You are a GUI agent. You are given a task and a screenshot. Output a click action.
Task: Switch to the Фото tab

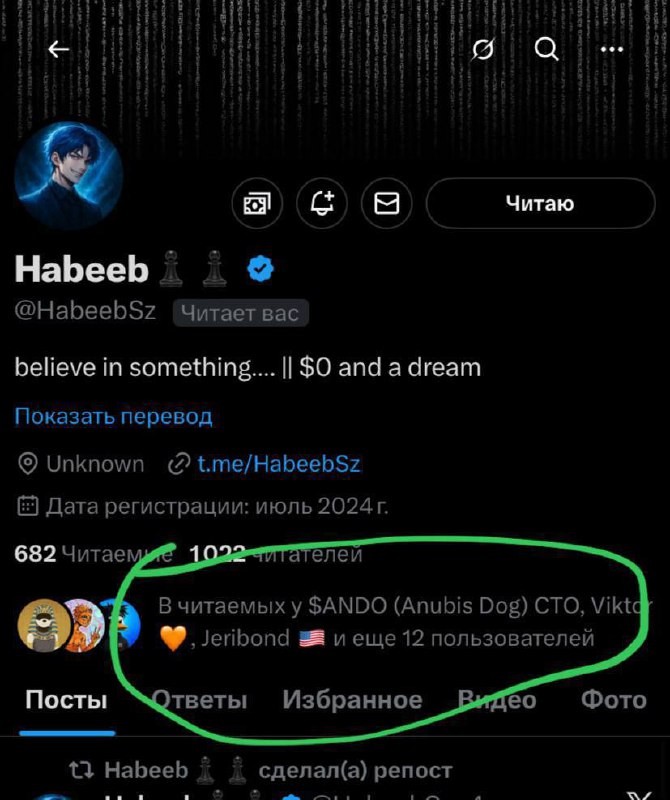(614, 699)
